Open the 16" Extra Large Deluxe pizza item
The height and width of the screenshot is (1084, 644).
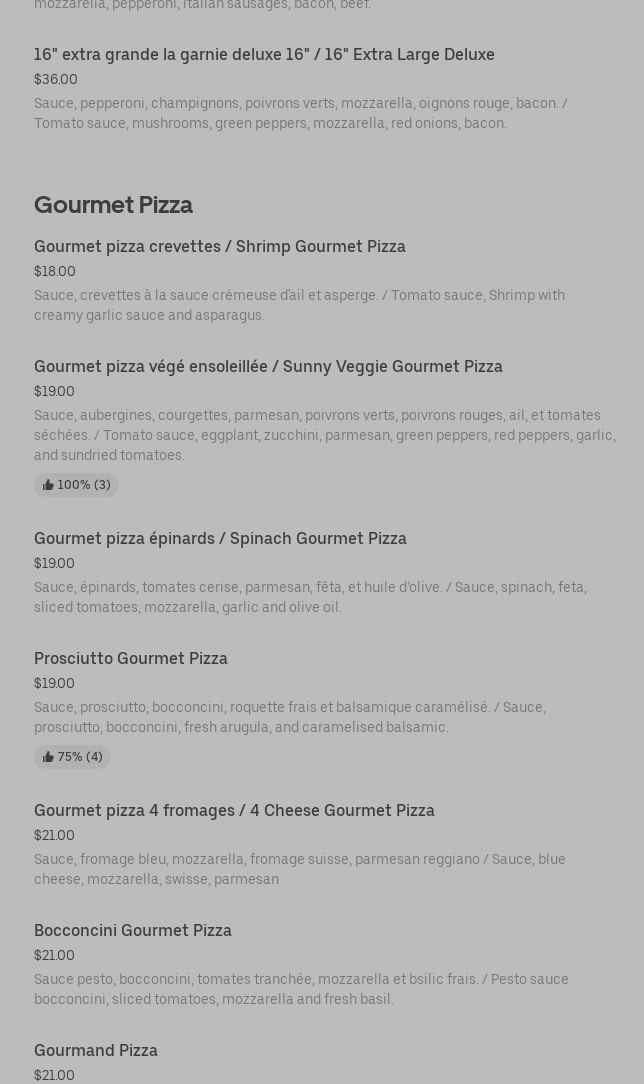coord(264,55)
